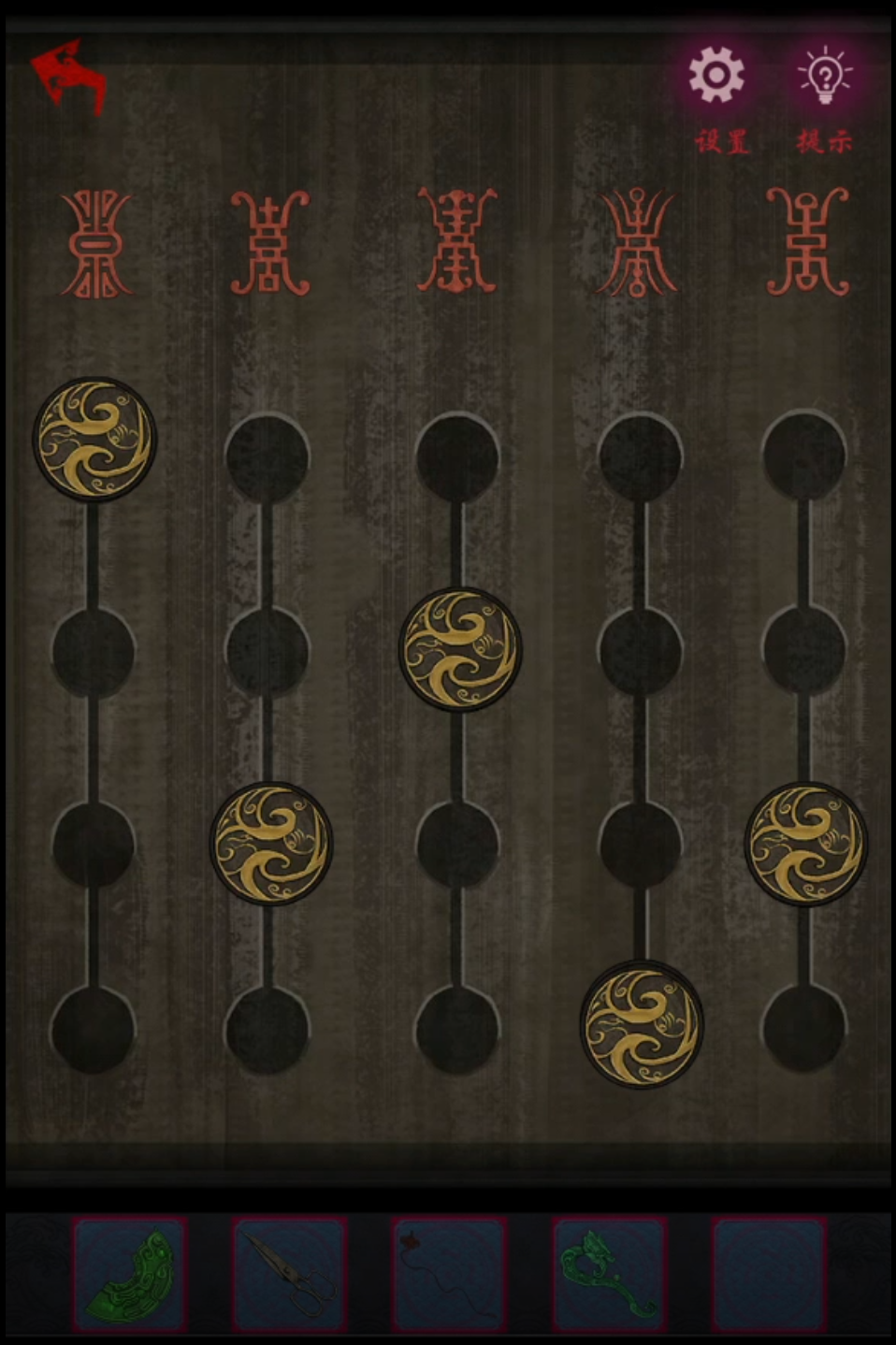Tap the red back arrow
The height and width of the screenshot is (1345, 896).
pos(68,75)
